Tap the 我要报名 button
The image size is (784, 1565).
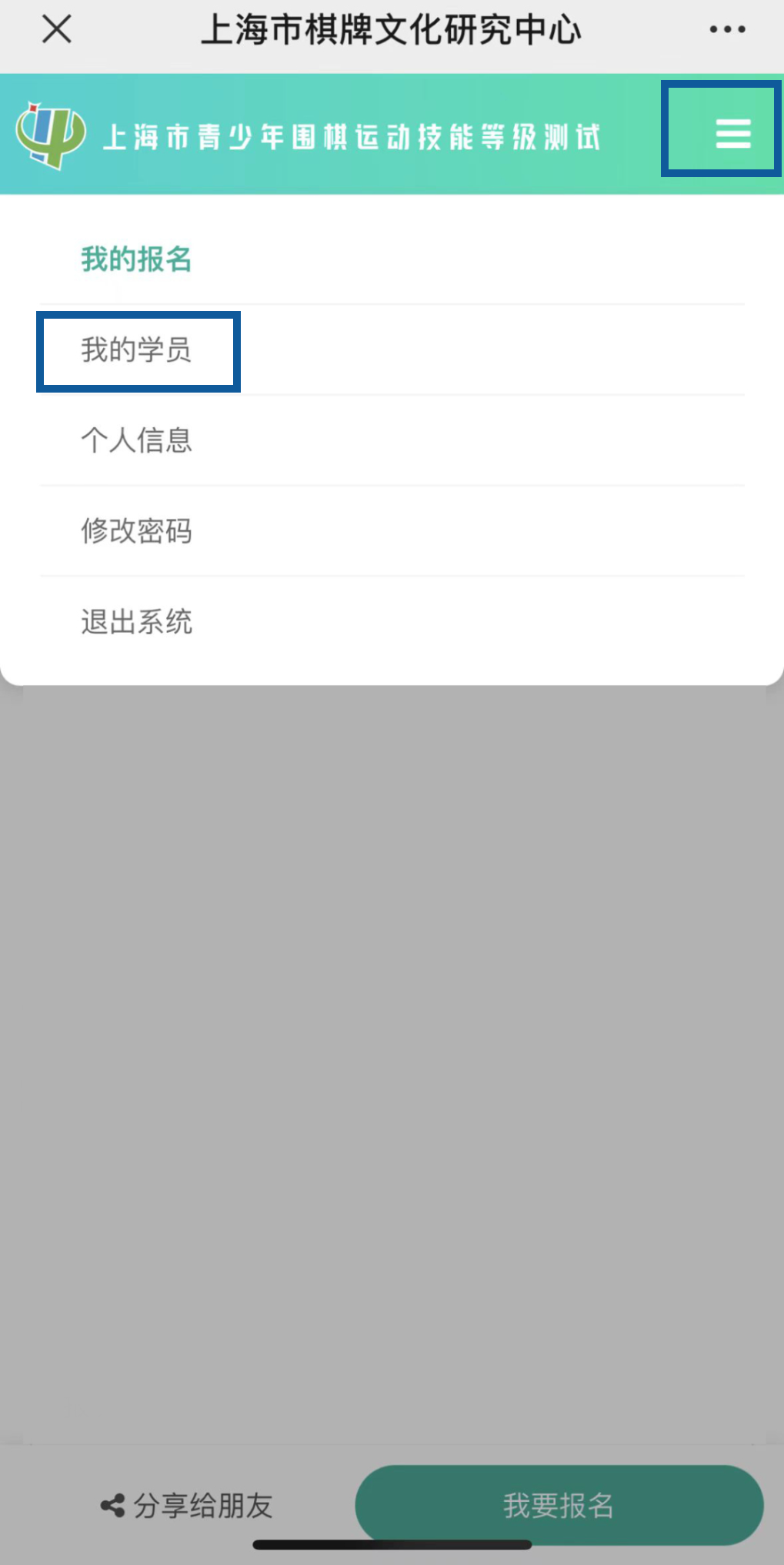pos(559,1505)
